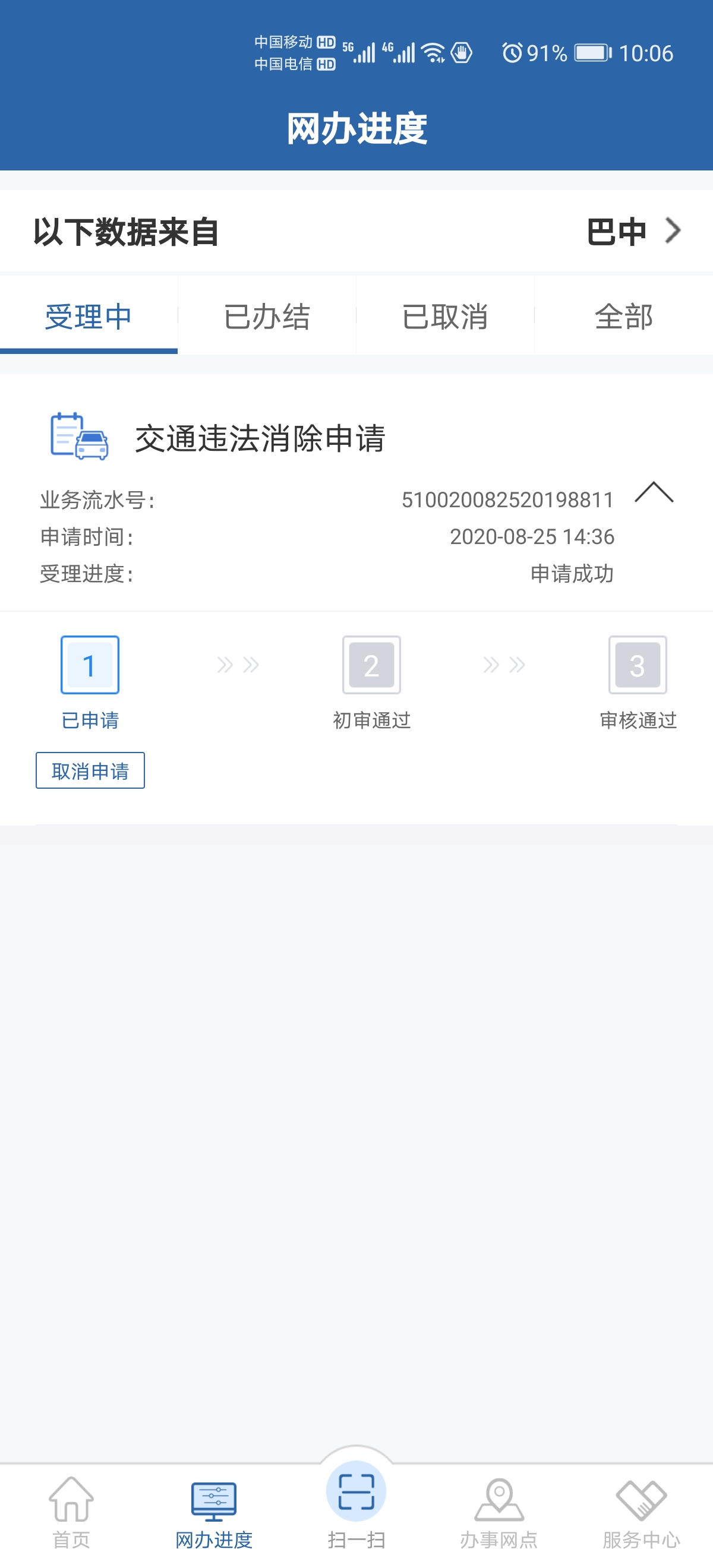Select the 受理中 tab
Screen dimensions: 713x1568
[89, 317]
